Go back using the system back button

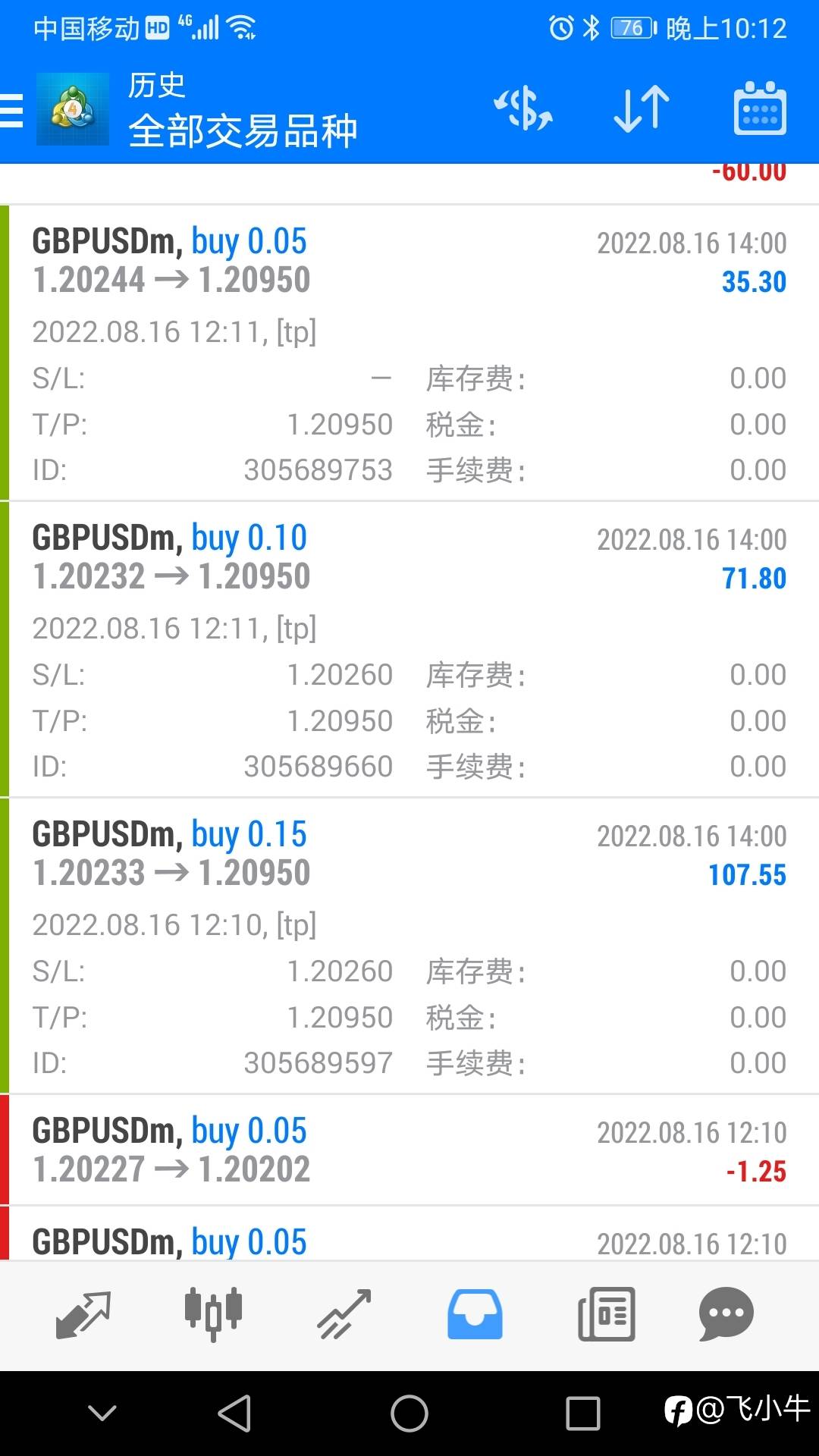pyautogui.click(x=234, y=1414)
